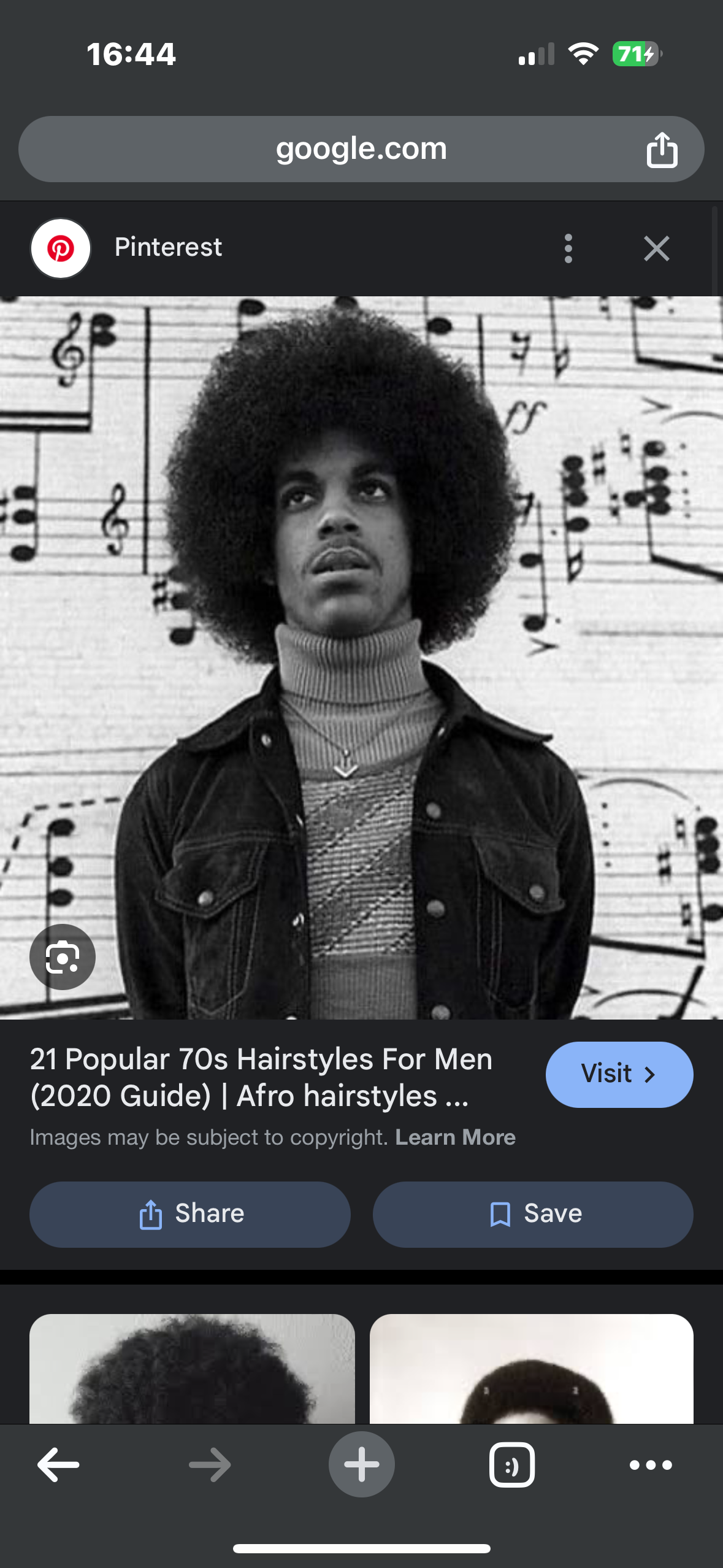Viewport: 723px width, 1568px height.
Task: Open a new browser tab
Action: tap(361, 1464)
